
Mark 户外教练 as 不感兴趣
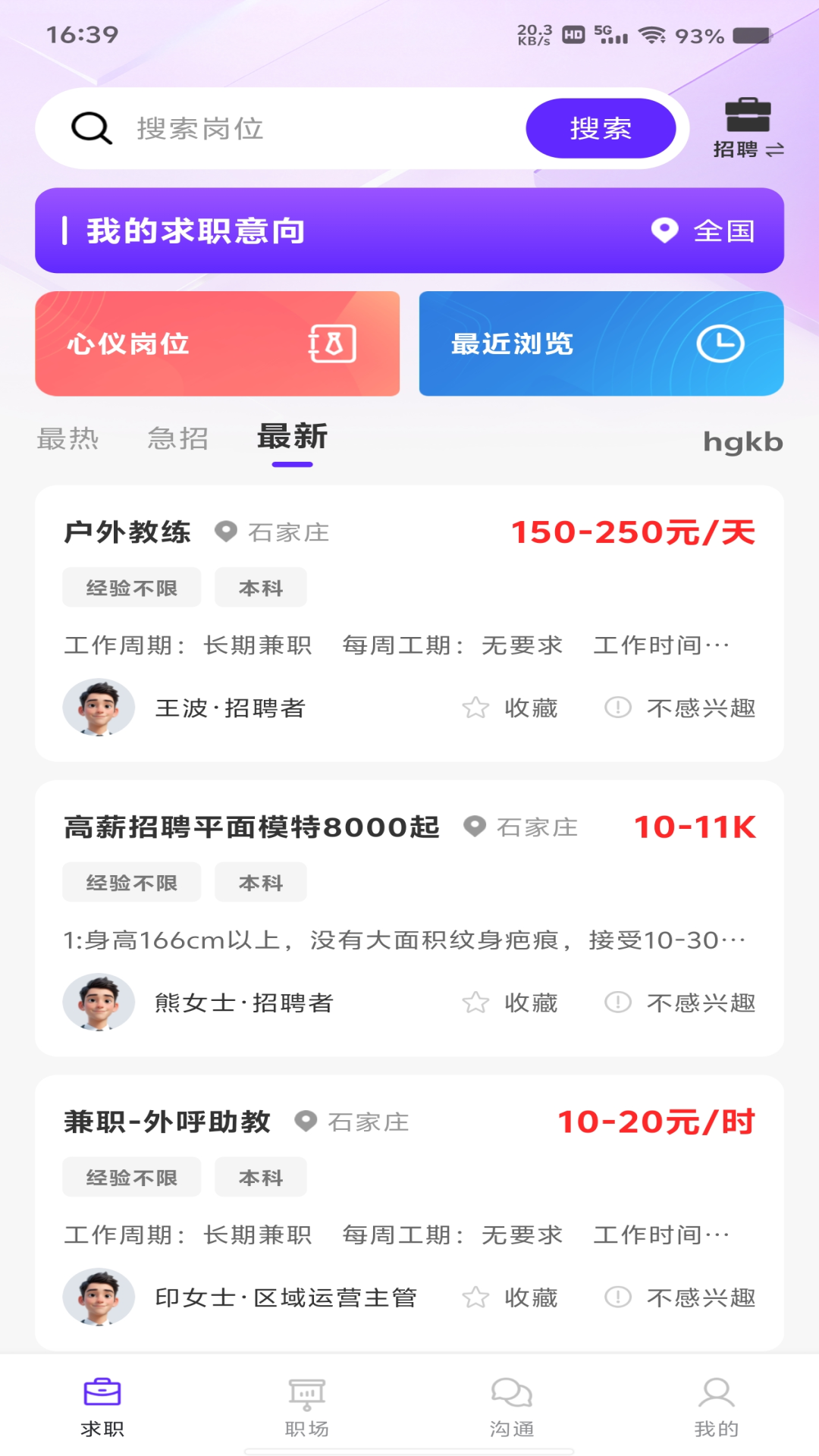680,708
